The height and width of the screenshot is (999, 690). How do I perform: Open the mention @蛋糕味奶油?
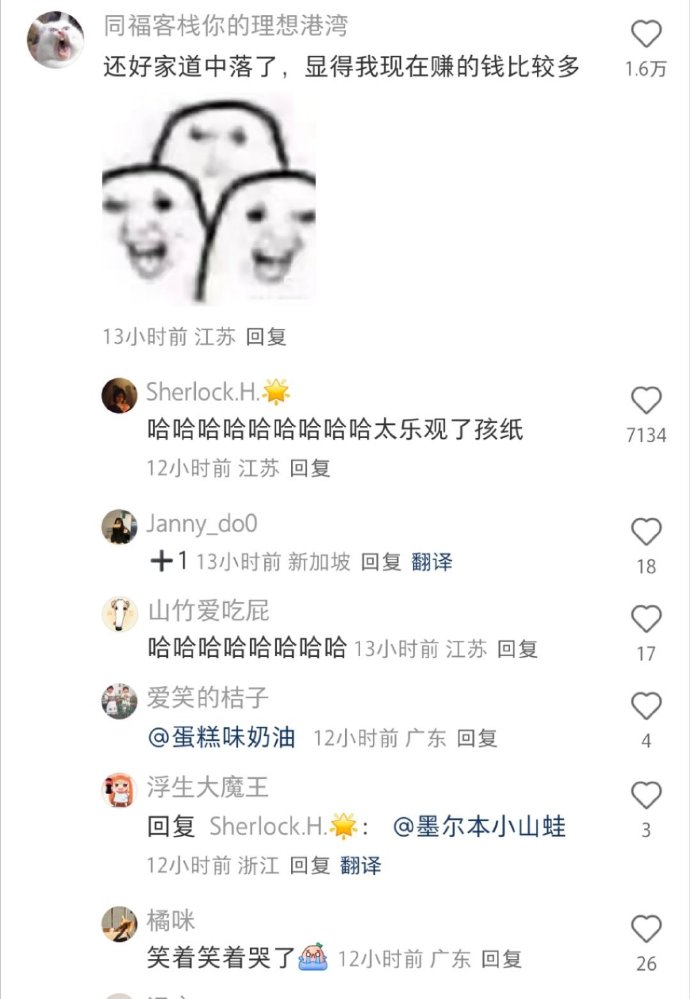coord(222,737)
